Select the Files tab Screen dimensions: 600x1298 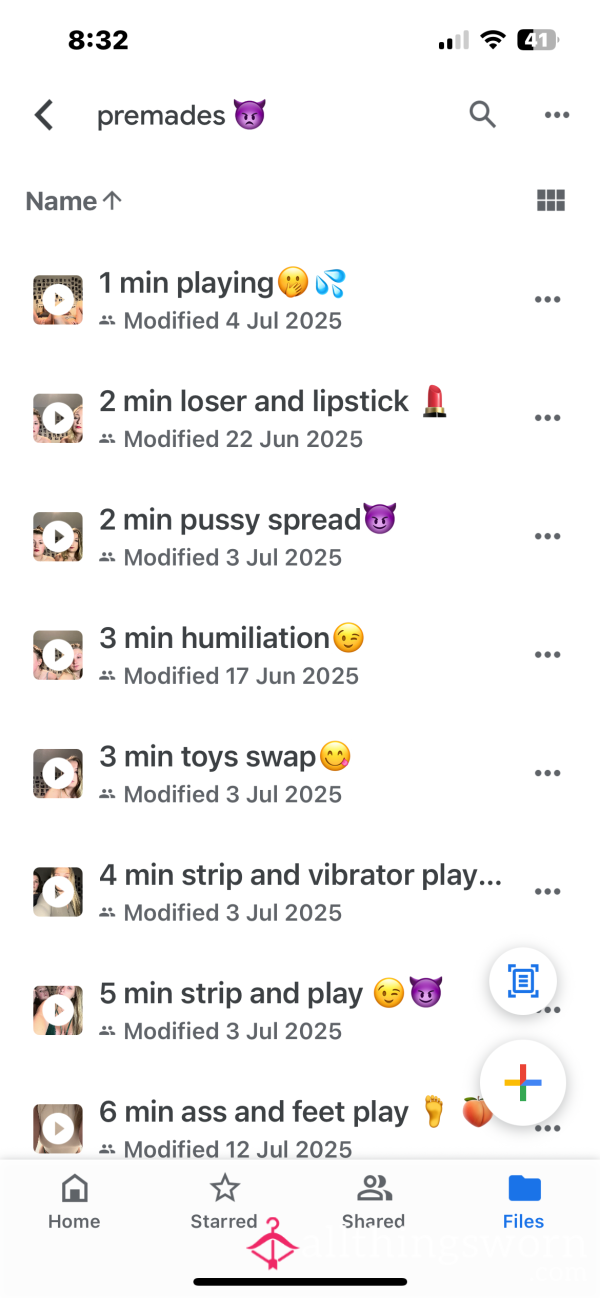coord(524,1202)
